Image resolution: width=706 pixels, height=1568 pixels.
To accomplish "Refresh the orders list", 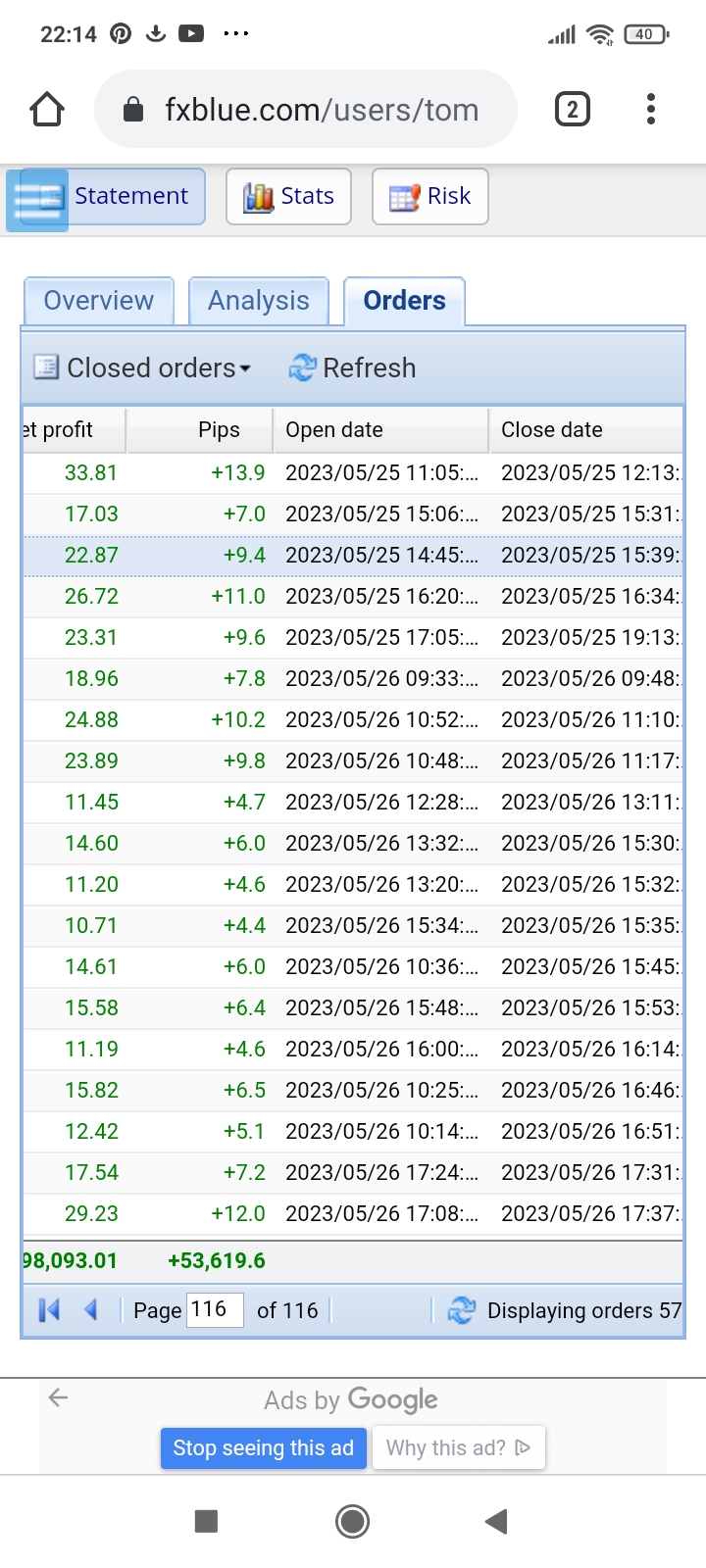I will (x=352, y=367).
